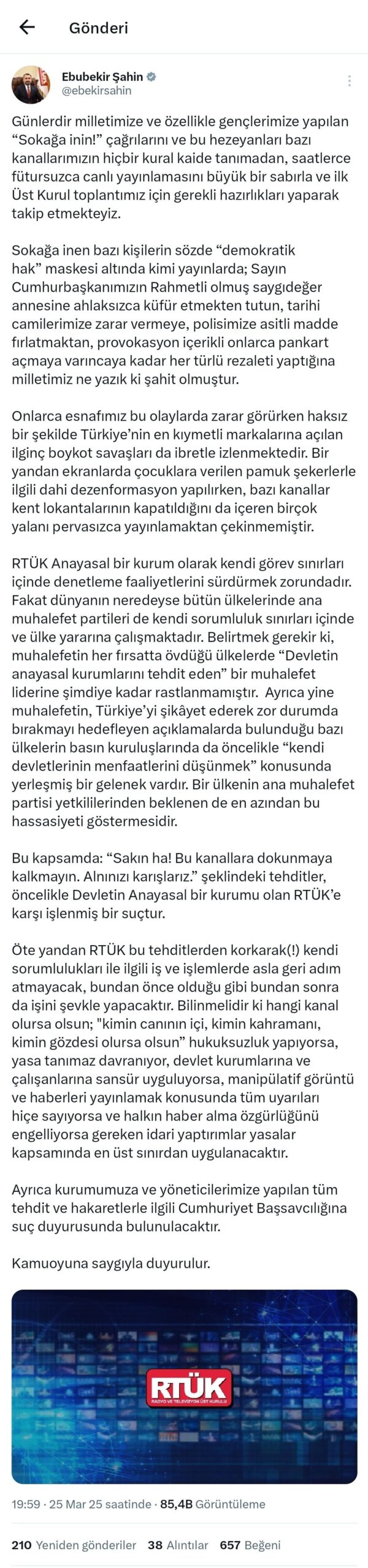Open the @ebekirsahin profile handle
Viewport: 368px width, 1568px height.
97,91
